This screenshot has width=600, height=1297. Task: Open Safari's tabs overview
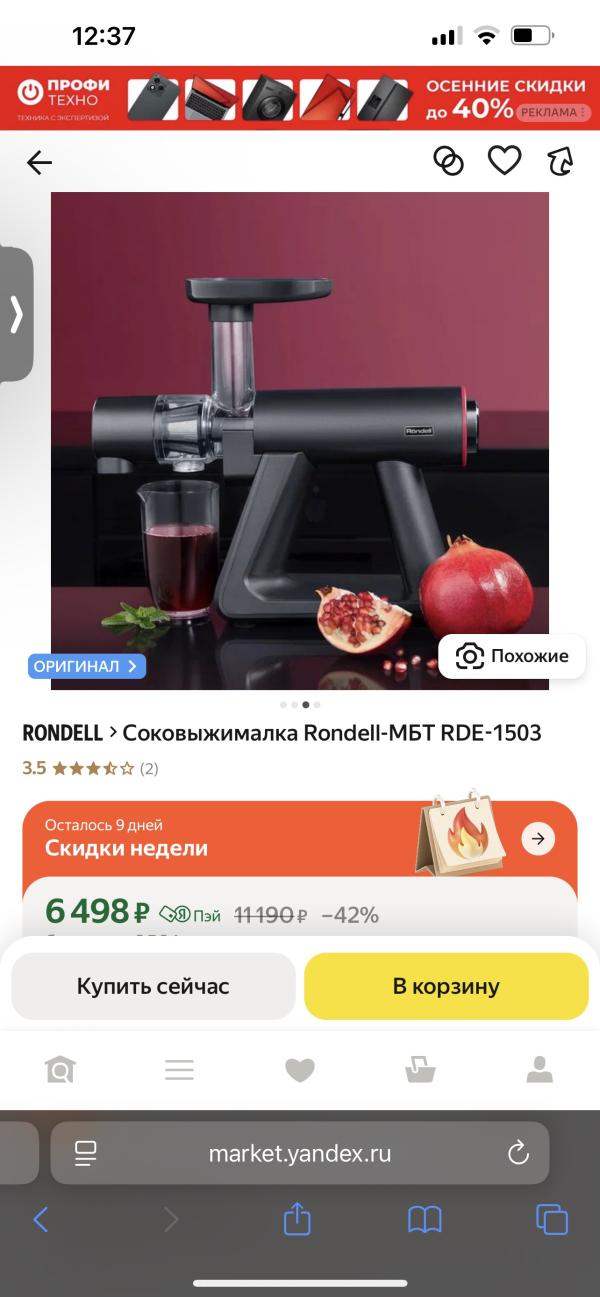[x=551, y=1219]
